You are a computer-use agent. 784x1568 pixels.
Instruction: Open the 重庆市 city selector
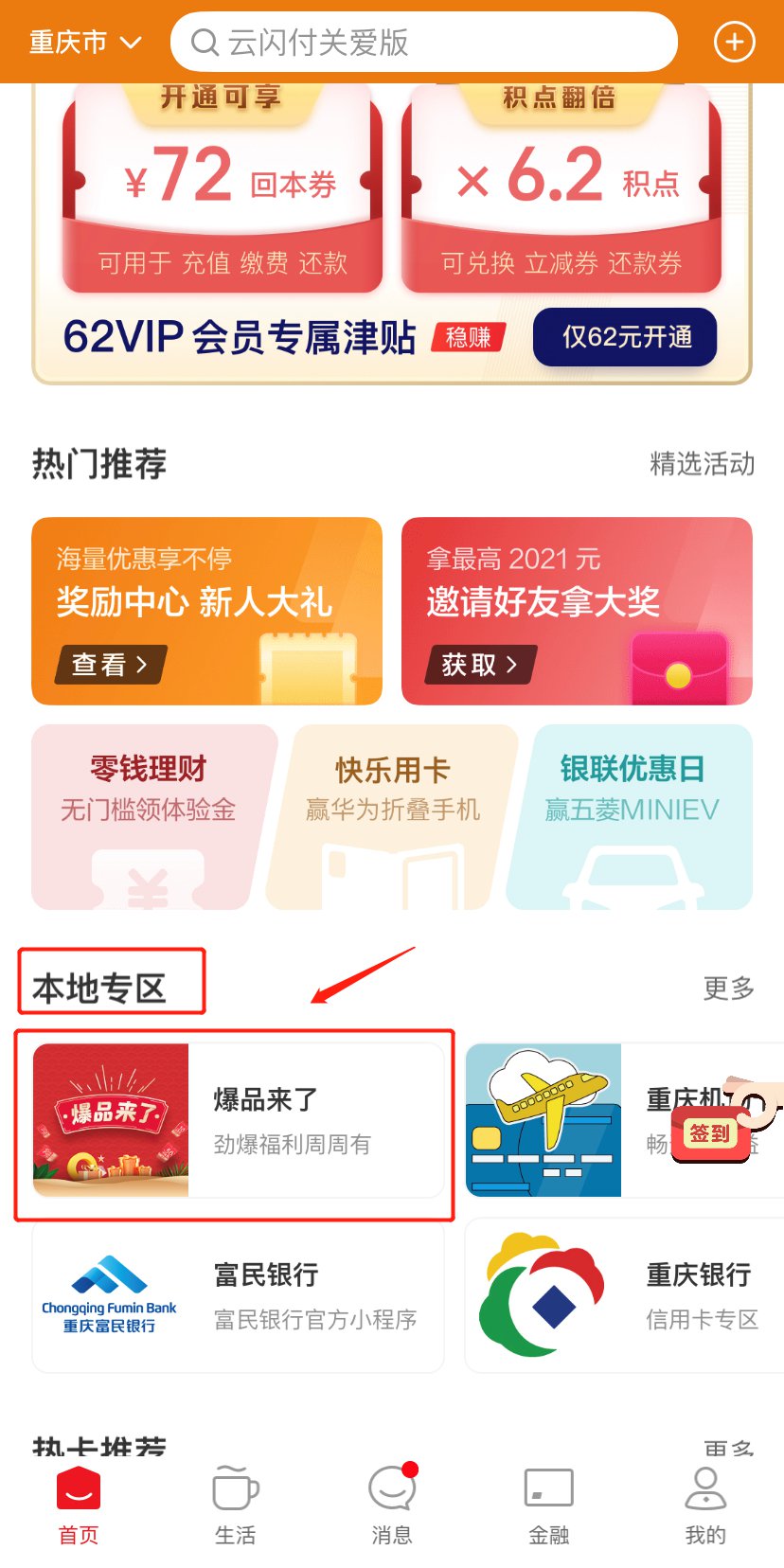(85, 43)
